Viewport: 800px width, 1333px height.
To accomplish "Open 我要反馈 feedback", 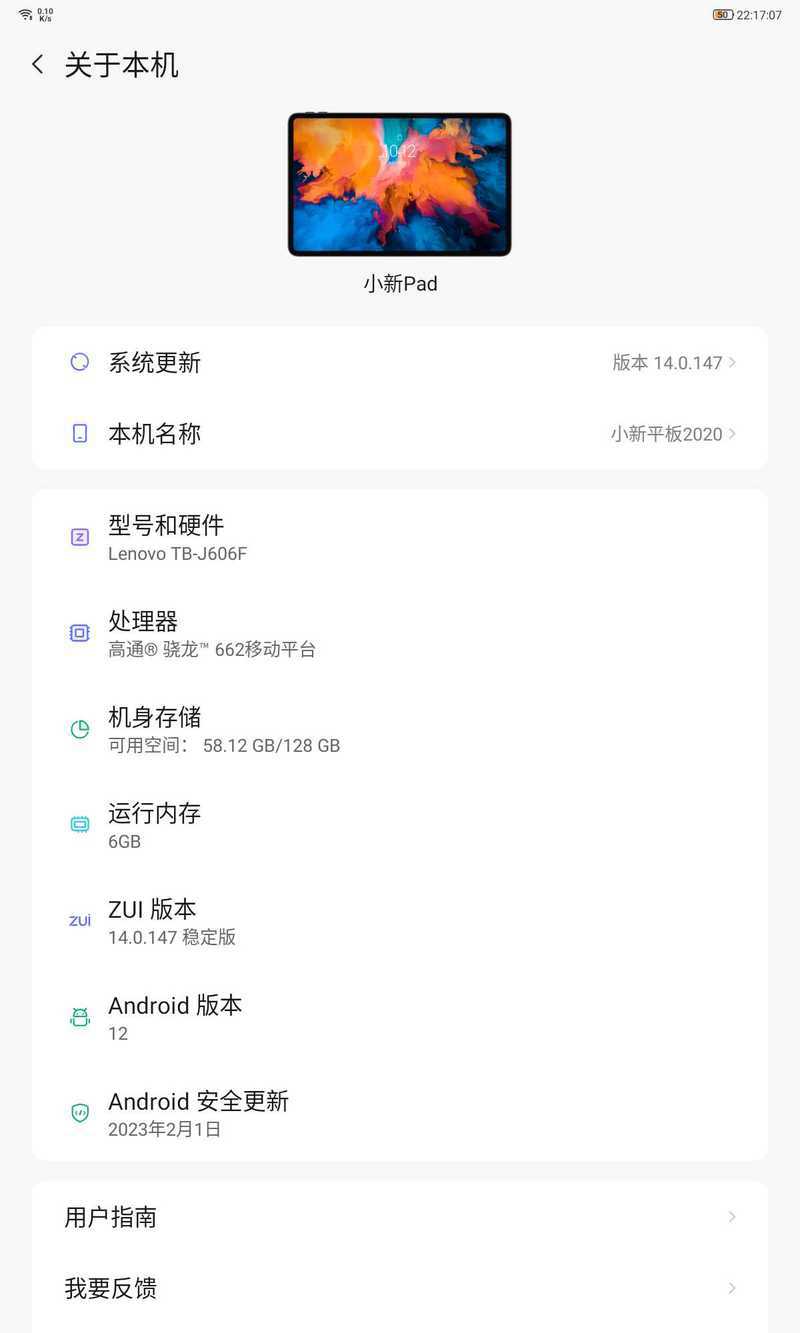I will (x=400, y=1288).
